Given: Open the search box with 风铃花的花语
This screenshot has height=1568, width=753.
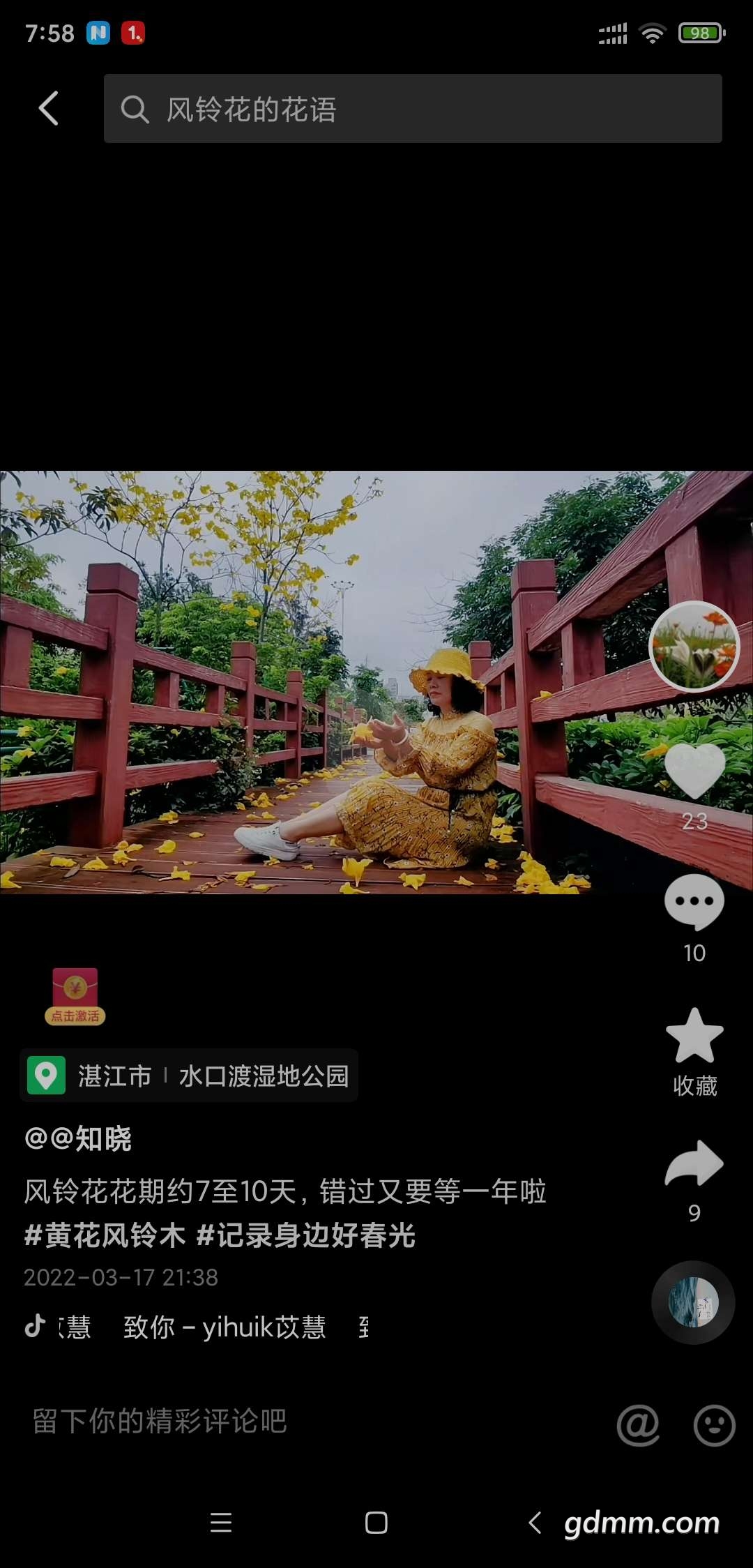Looking at the screenshot, I should (x=412, y=109).
